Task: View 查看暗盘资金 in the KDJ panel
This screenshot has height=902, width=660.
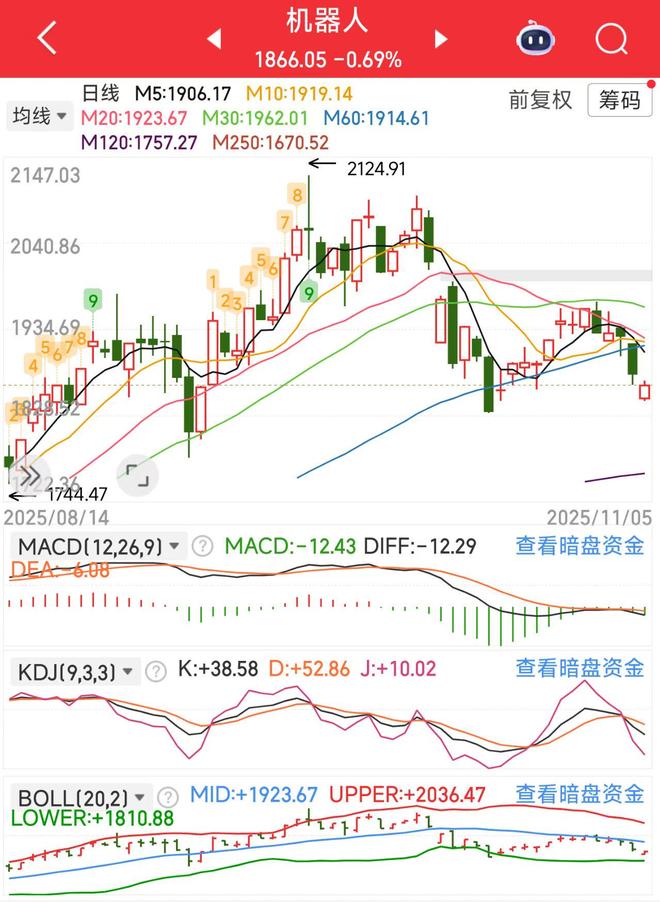Action: [x=580, y=668]
